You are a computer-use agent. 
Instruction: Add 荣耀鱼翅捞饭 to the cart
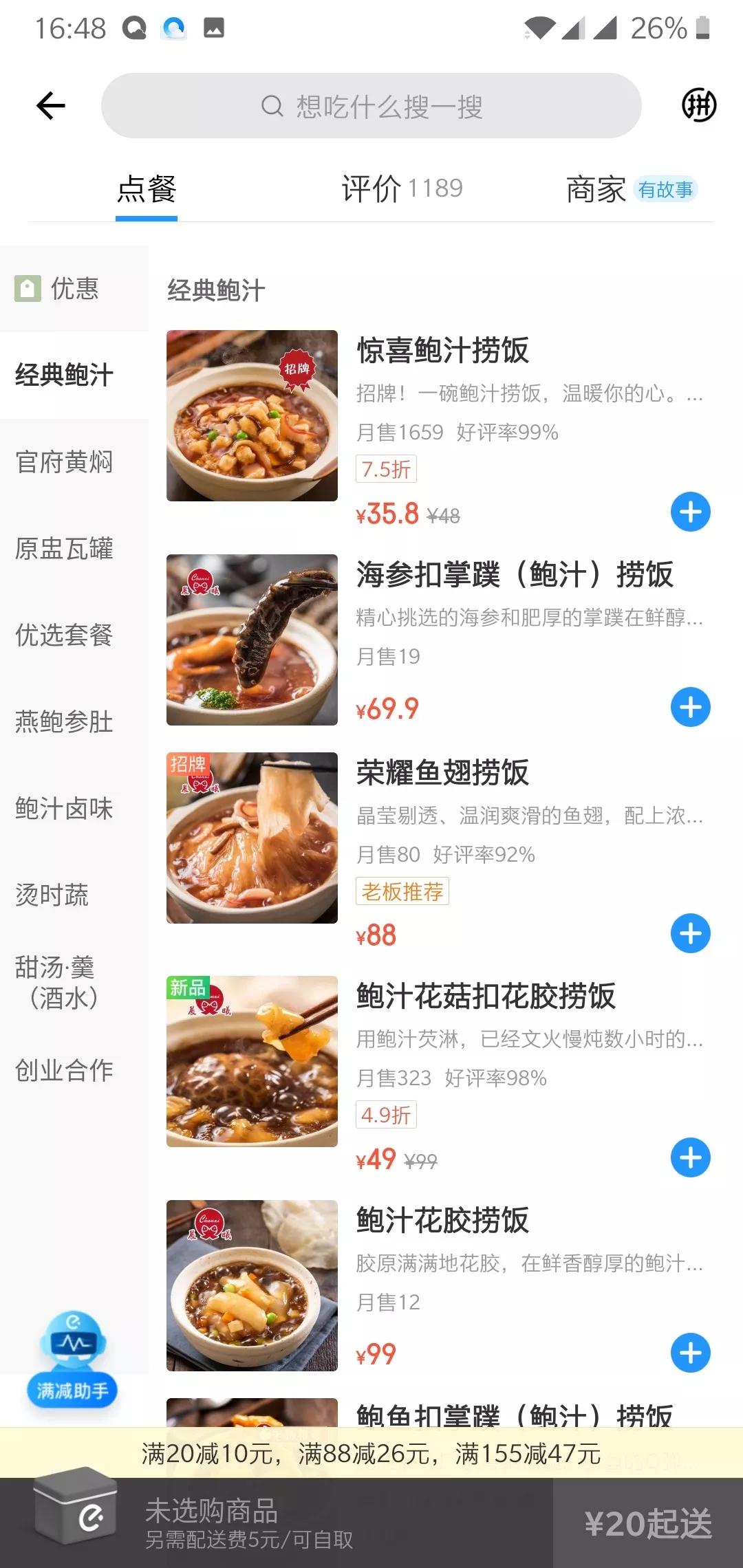pos(690,933)
